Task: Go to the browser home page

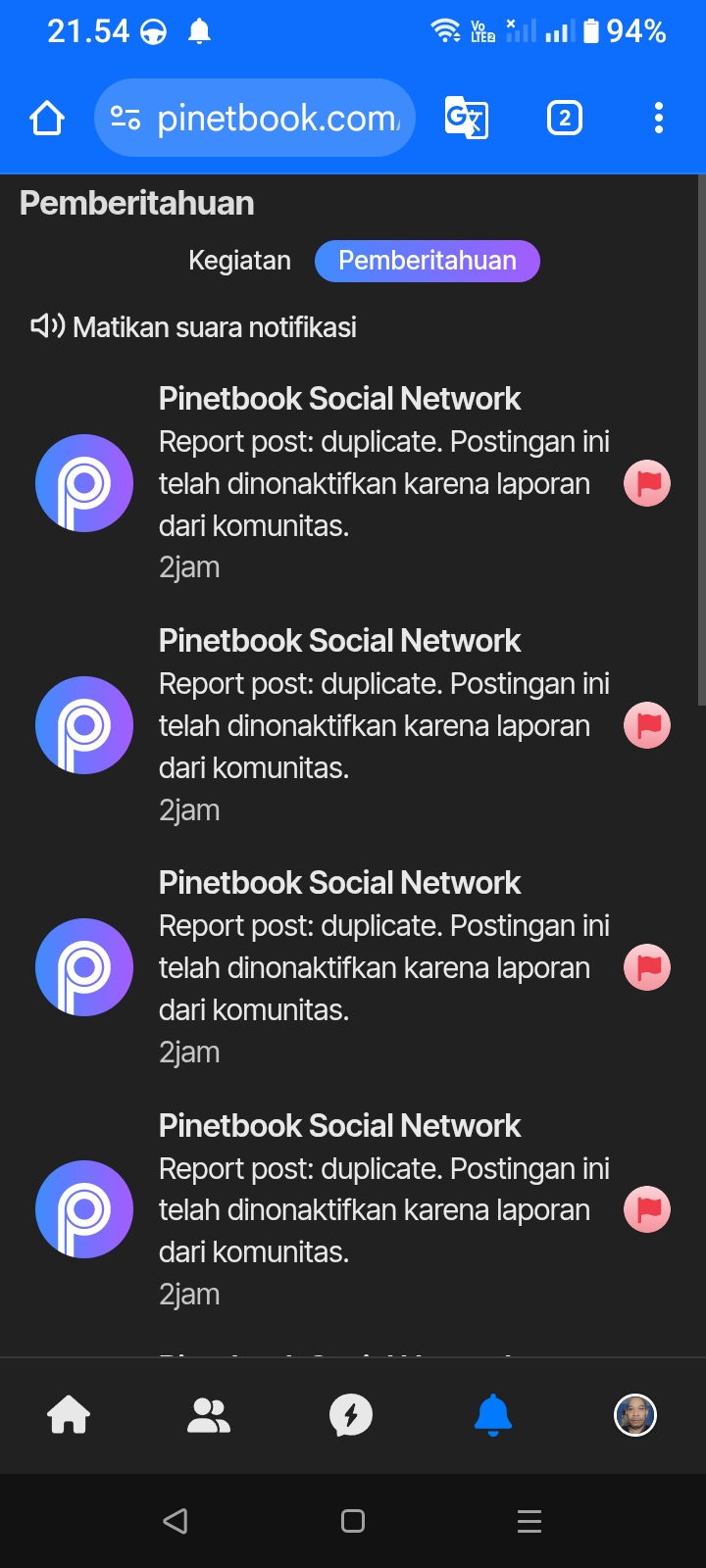Action: point(47,119)
